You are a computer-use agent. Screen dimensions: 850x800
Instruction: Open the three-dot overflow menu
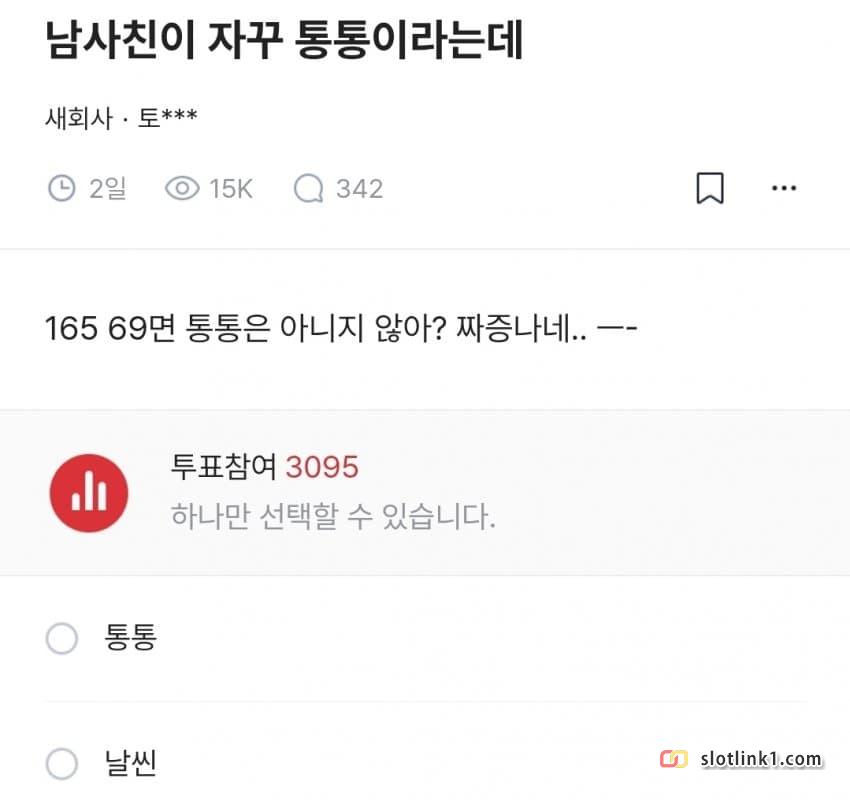pyautogui.click(x=784, y=188)
